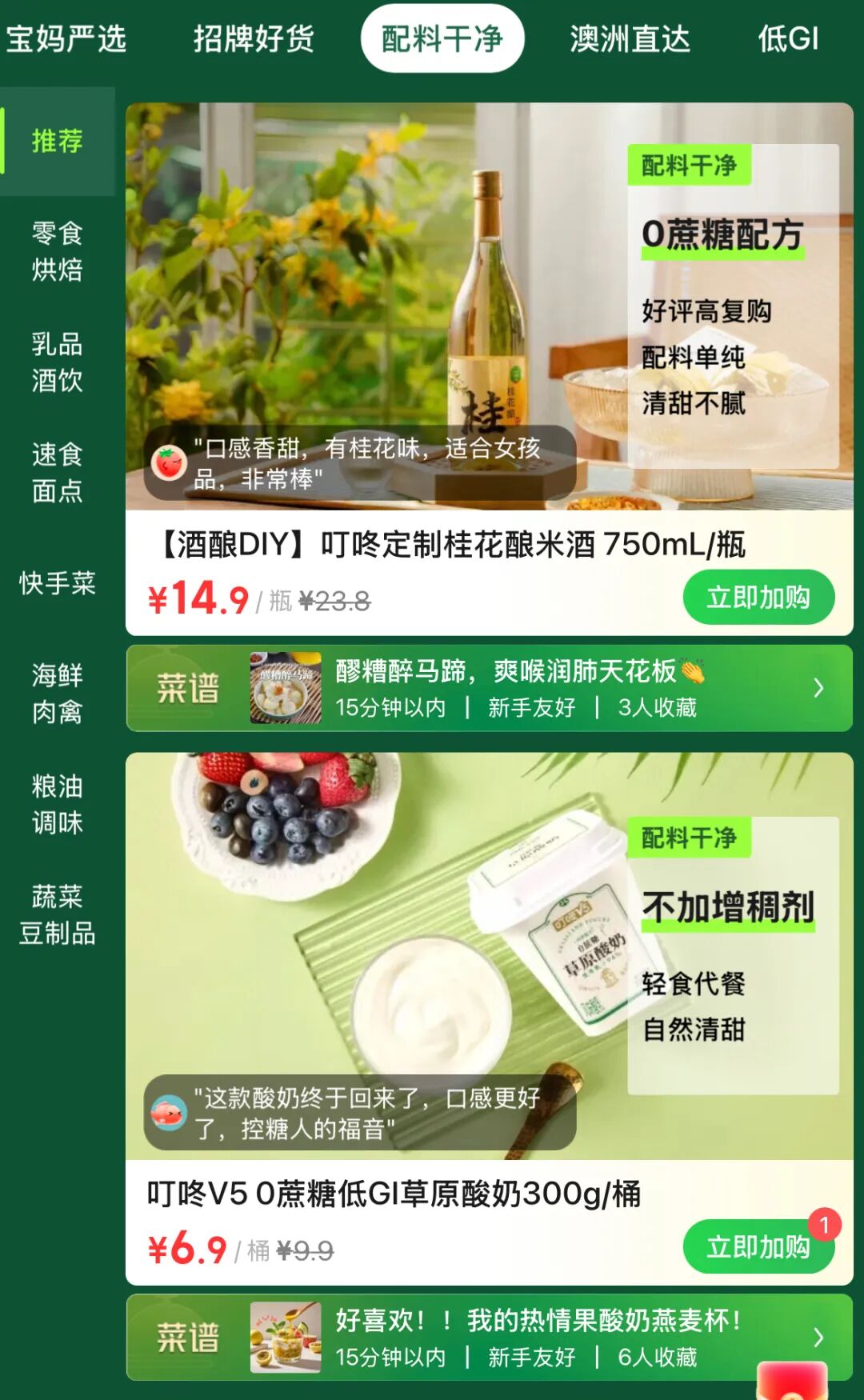Go to the 速食面点 category
Screen dimensions: 864x1400
click(x=57, y=472)
